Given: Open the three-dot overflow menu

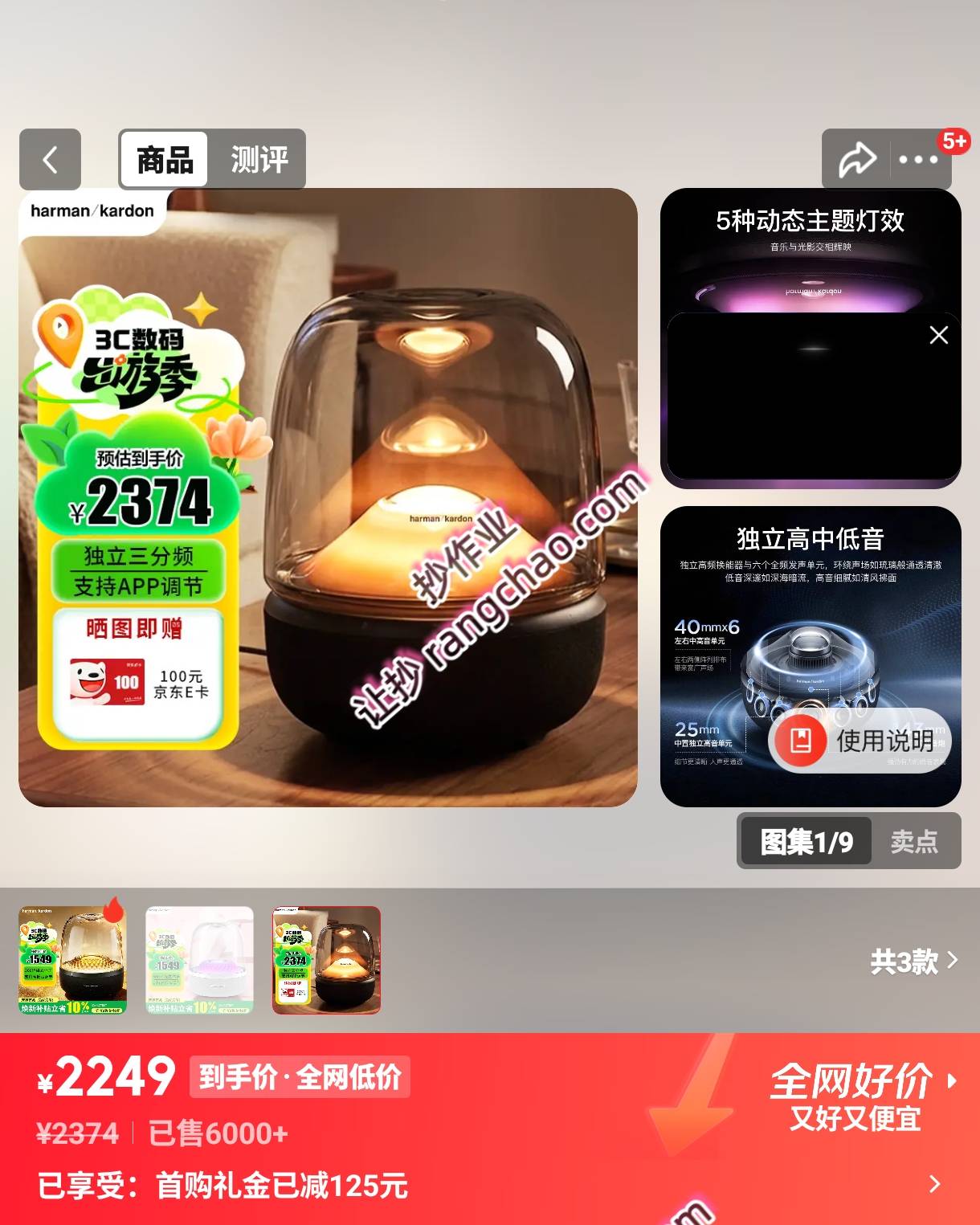Looking at the screenshot, I should pos(918,159).
